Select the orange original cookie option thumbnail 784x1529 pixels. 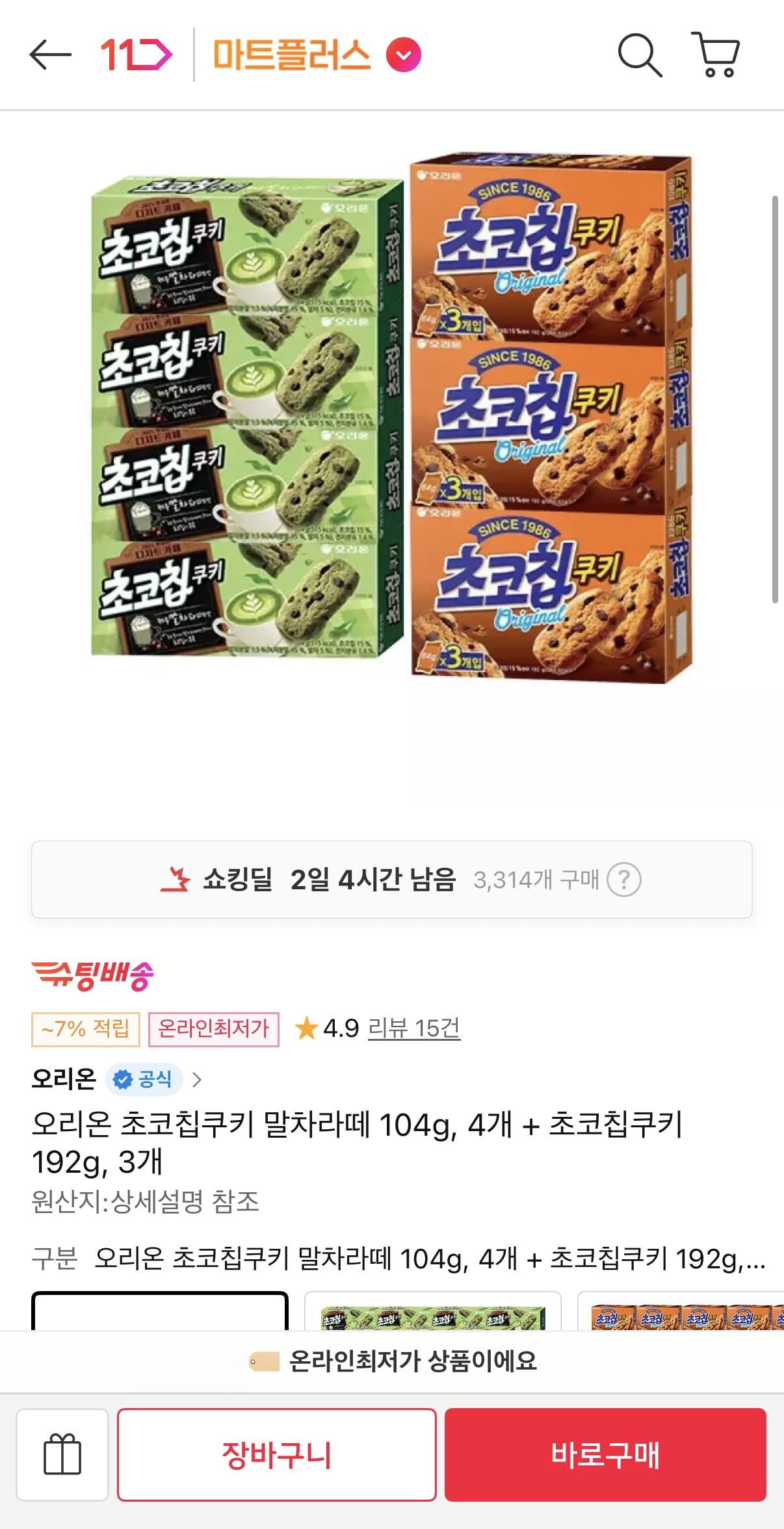pyautogui.click(x=683, y=1312)
